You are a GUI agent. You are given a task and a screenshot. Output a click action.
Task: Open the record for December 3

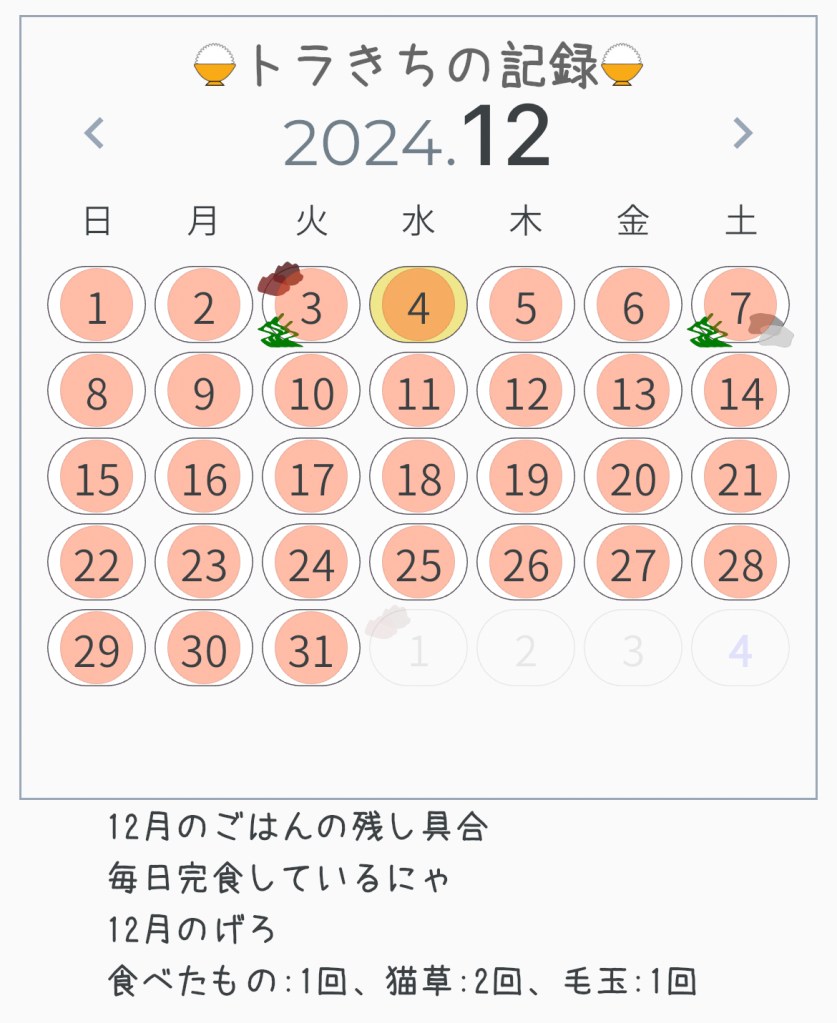tap(311, 305)
